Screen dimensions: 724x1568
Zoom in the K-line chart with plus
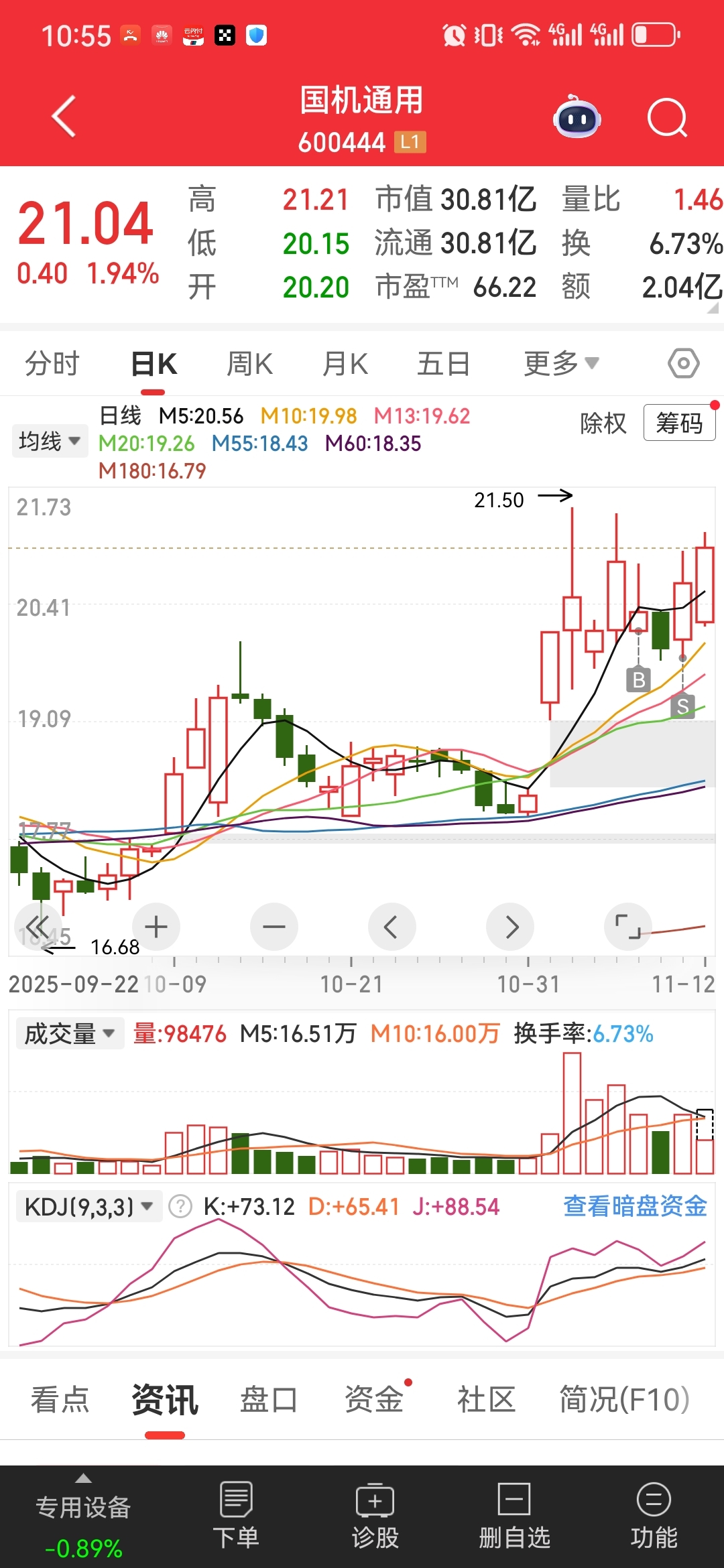pos(156,927)
